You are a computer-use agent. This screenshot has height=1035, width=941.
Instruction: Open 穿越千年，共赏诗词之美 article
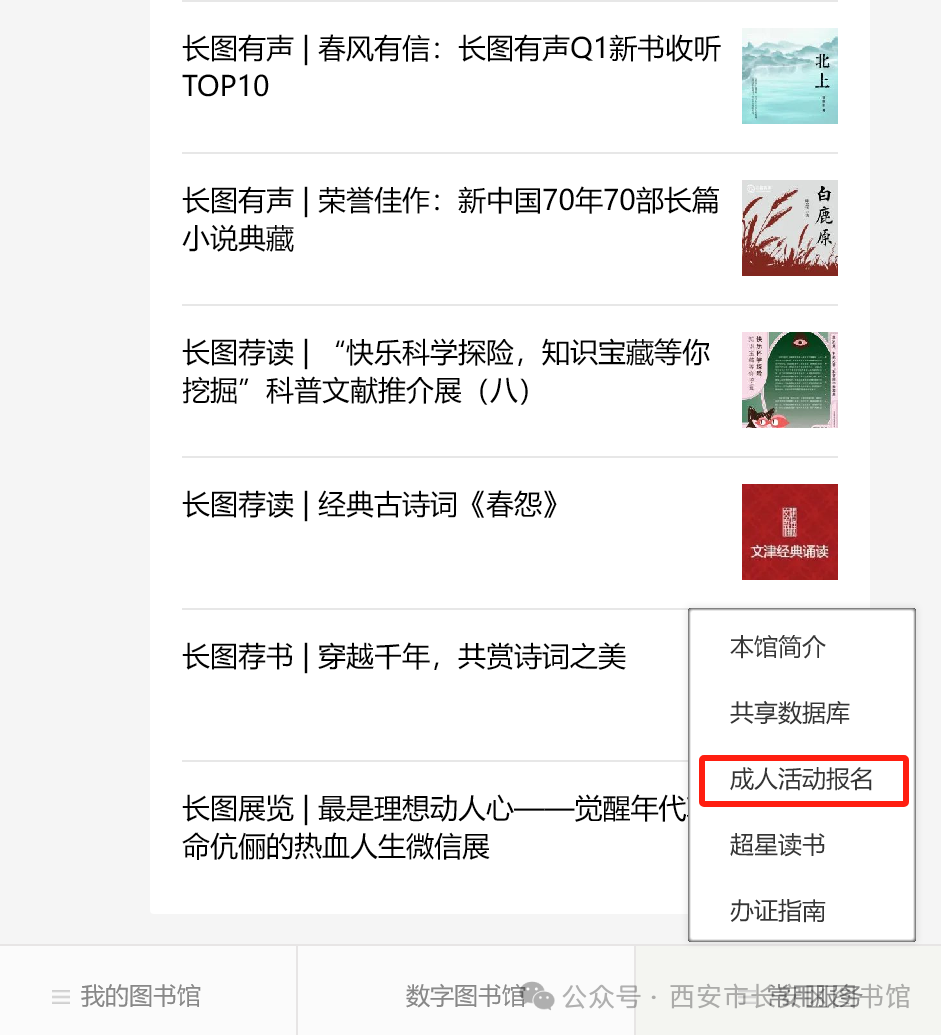pos(404,657)
